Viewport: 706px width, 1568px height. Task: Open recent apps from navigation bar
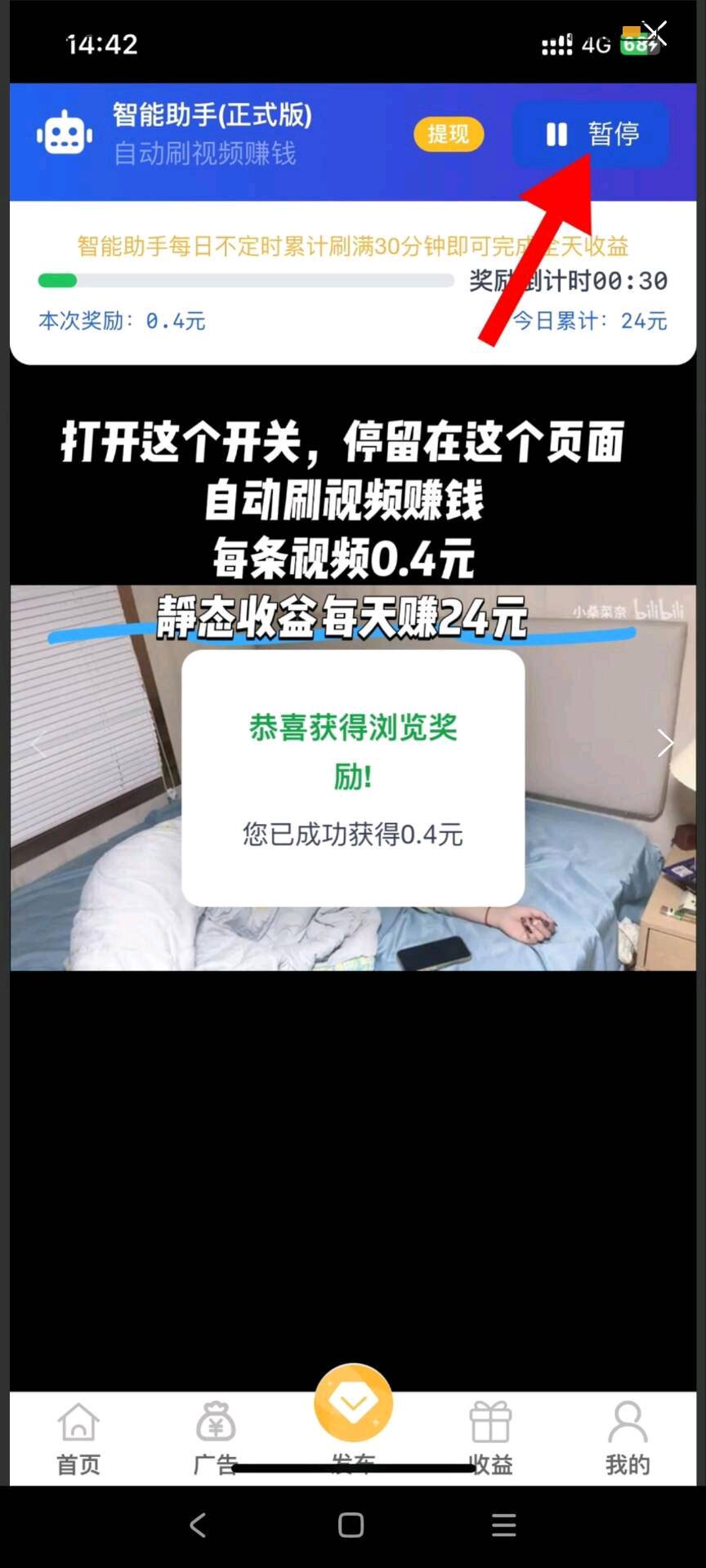503,1525
